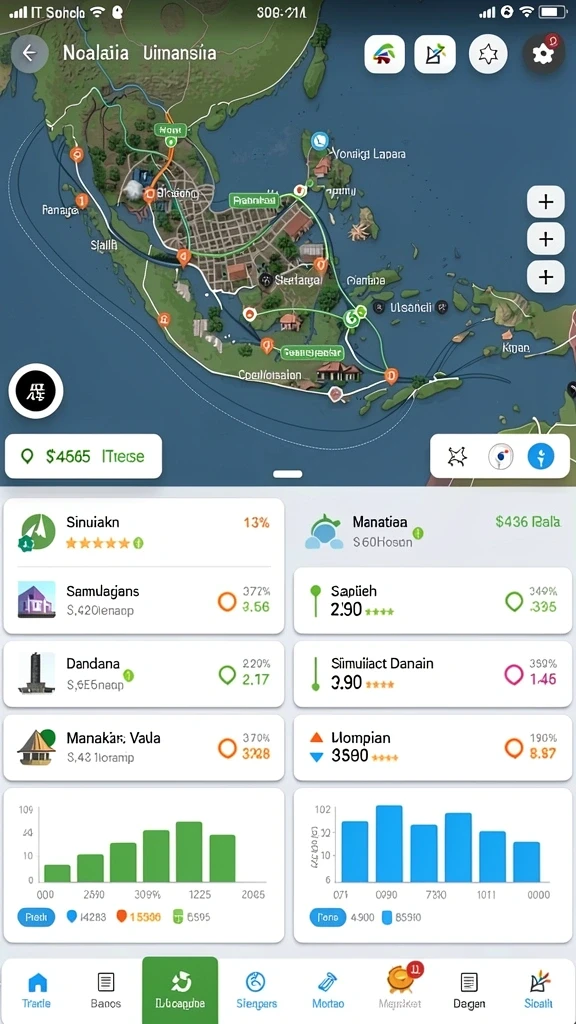Tap the star favorites button
This screenshot has width=576, height=1024.
pos(488,54)
